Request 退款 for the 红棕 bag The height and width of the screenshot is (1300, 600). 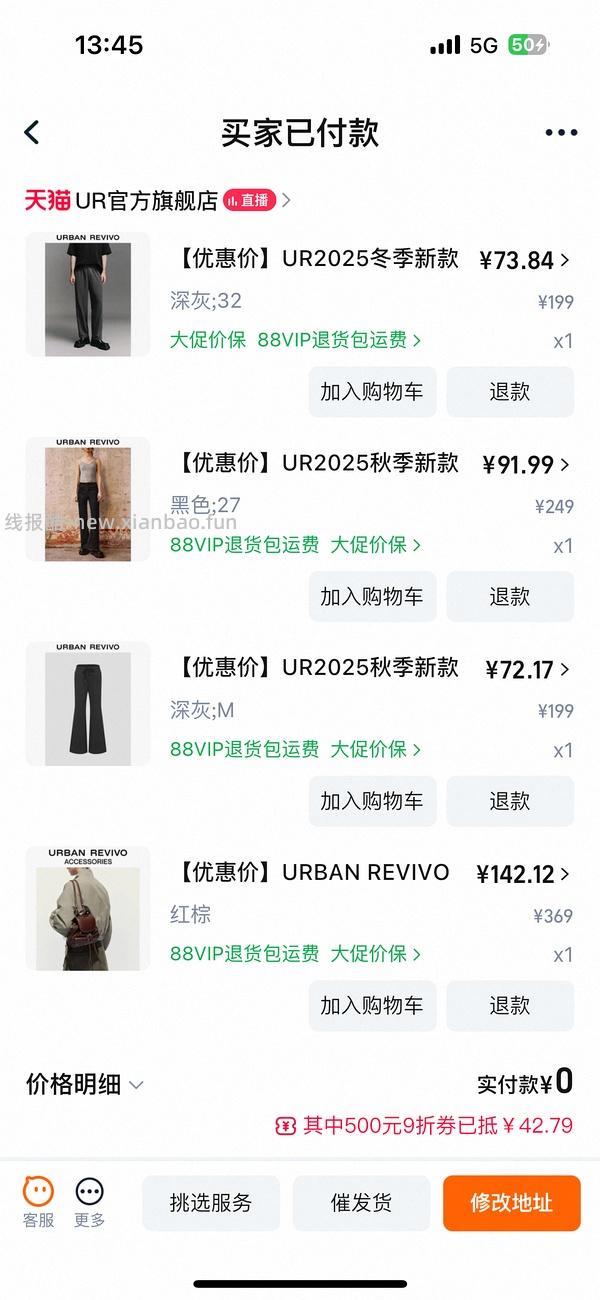click(x=510, y=1006)
